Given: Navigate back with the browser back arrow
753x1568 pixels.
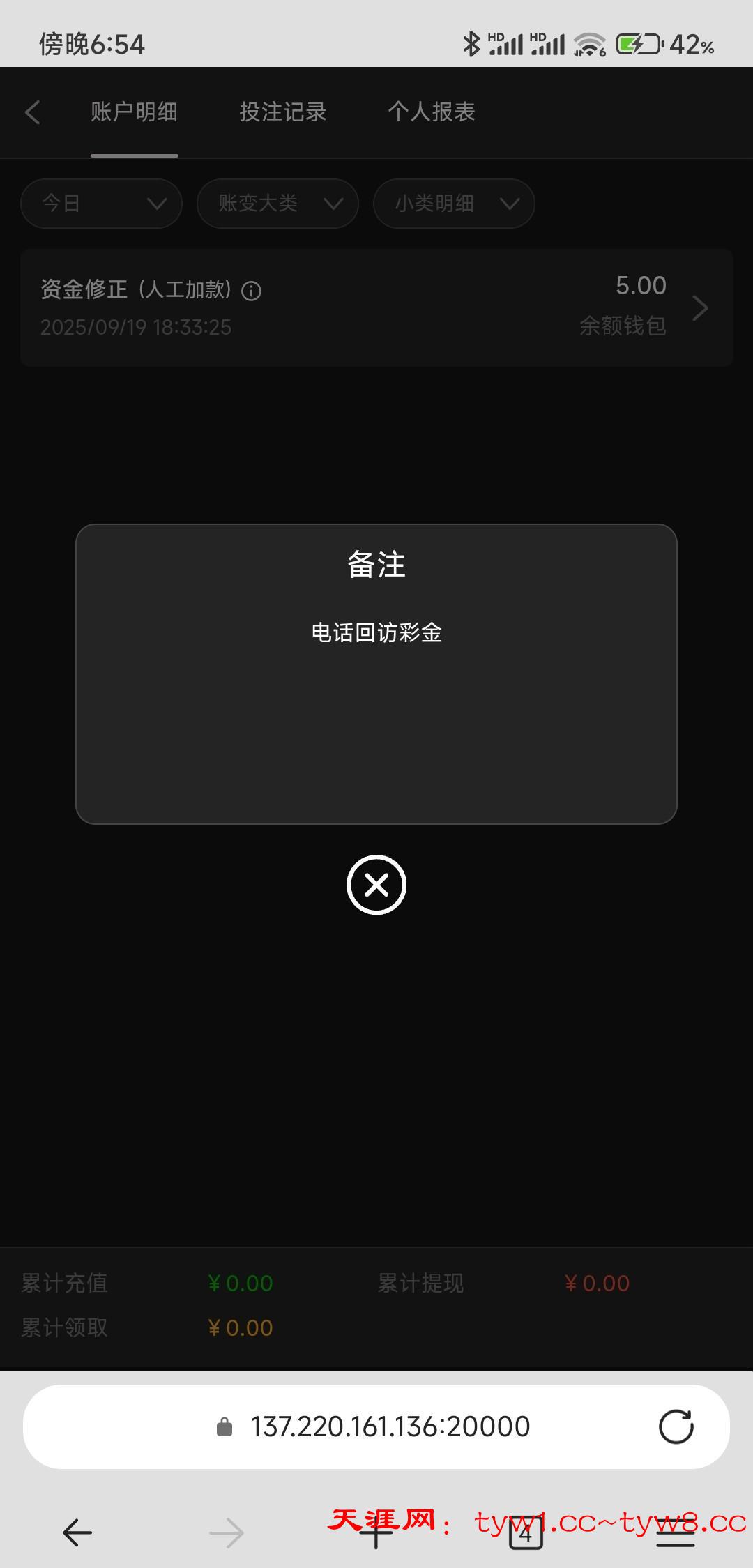Looking at the screenshot, I should tap(77, 1532).
